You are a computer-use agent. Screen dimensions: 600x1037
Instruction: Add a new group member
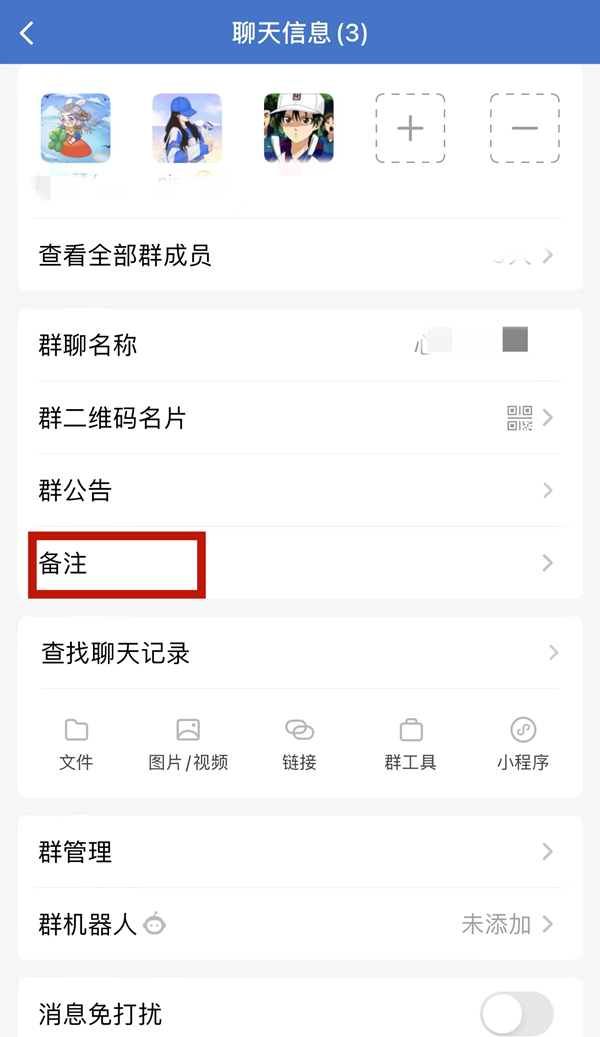[x=410, y=128]
